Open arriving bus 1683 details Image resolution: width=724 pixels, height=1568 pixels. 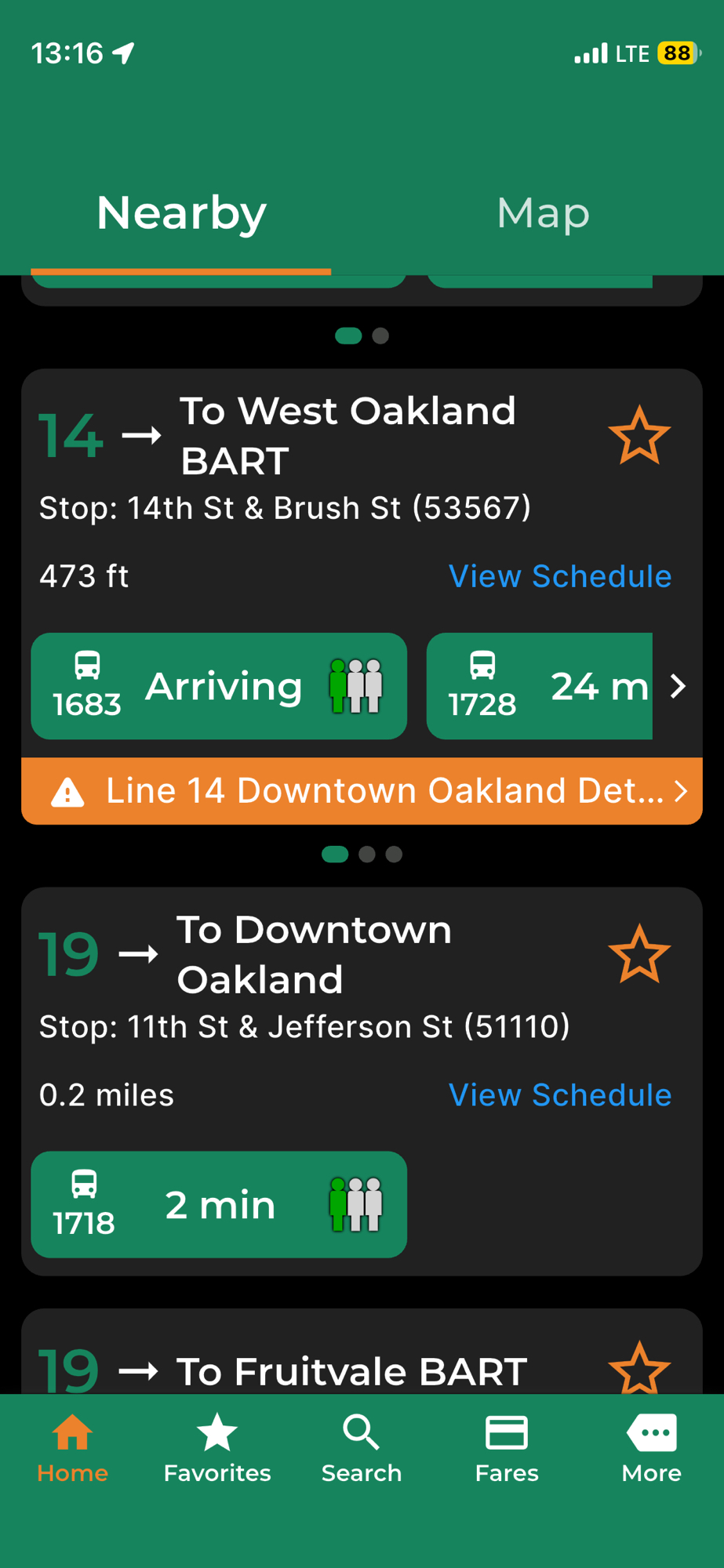(219, 686)
